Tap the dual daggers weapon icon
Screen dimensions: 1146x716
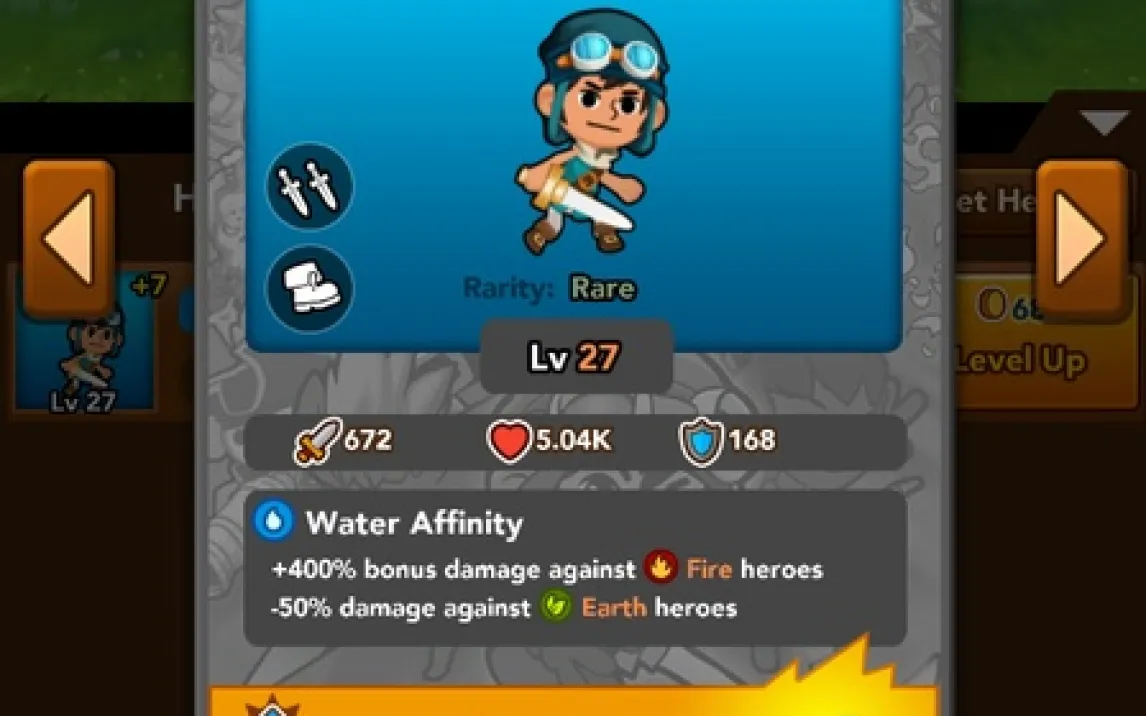click(309, 187)
